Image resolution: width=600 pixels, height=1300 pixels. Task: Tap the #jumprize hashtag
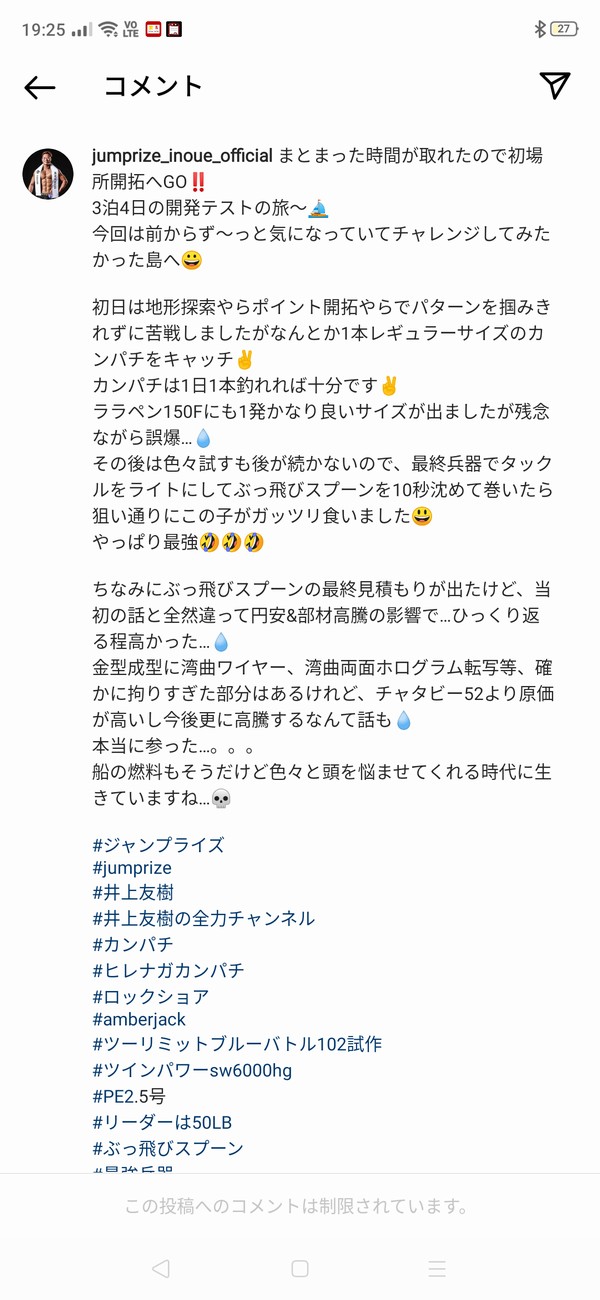[132, 868]
